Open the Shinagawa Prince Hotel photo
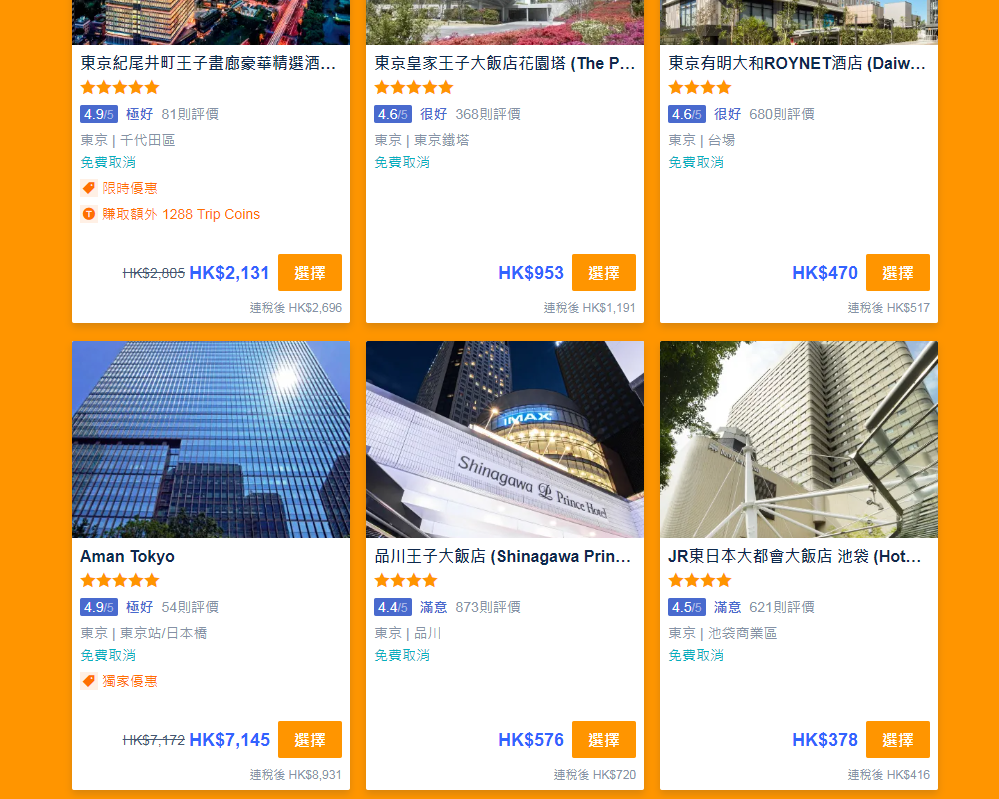999x799 pixels. click(505, 440)
